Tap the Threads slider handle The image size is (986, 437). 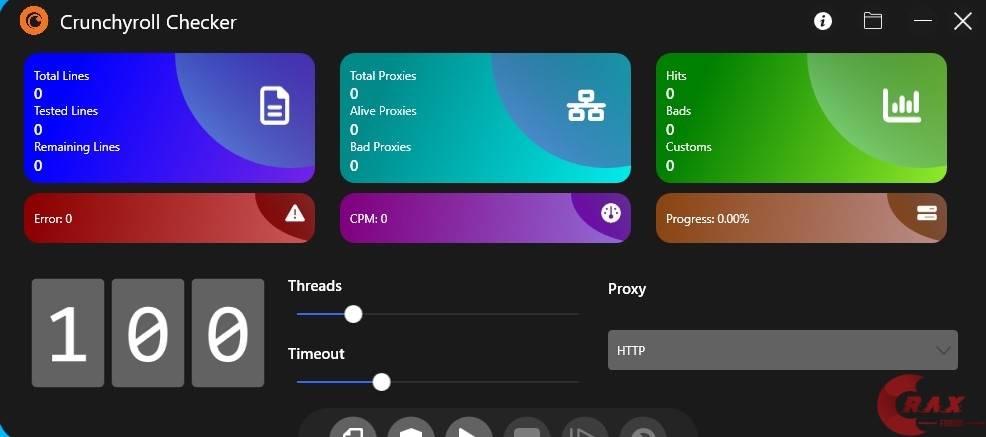[x=353, y=314]
